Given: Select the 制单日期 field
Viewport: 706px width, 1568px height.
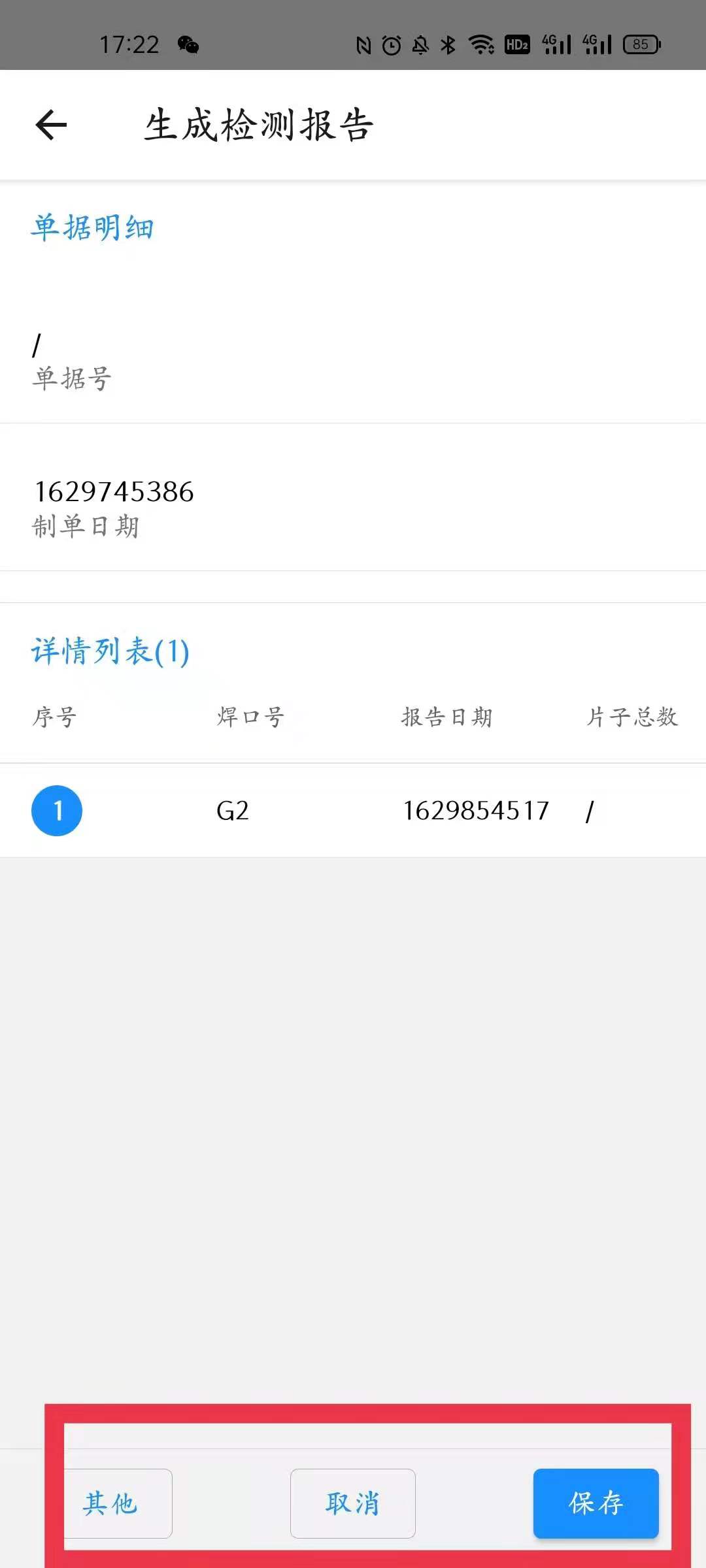Looking at the screenshot, I should [x=353, y=506].
